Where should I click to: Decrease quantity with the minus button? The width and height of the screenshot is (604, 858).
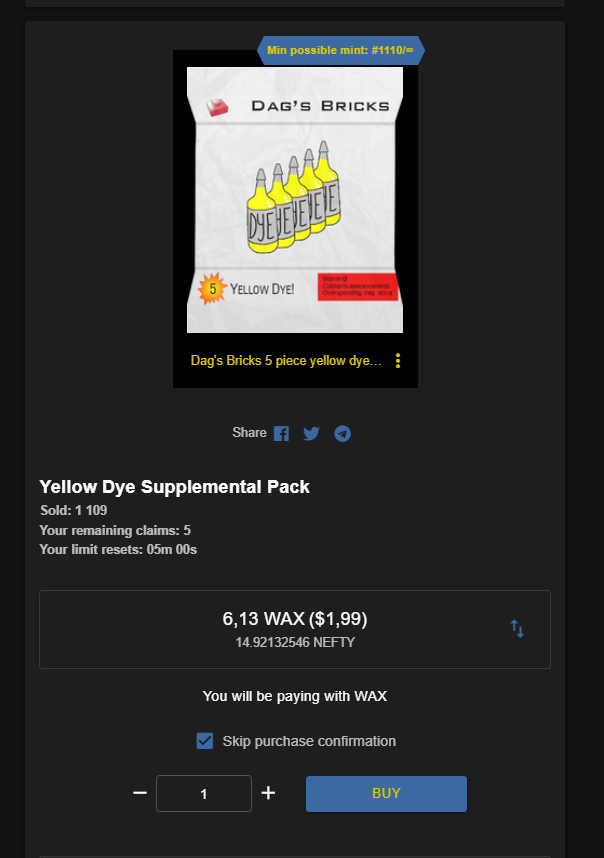tap(140, 793)
